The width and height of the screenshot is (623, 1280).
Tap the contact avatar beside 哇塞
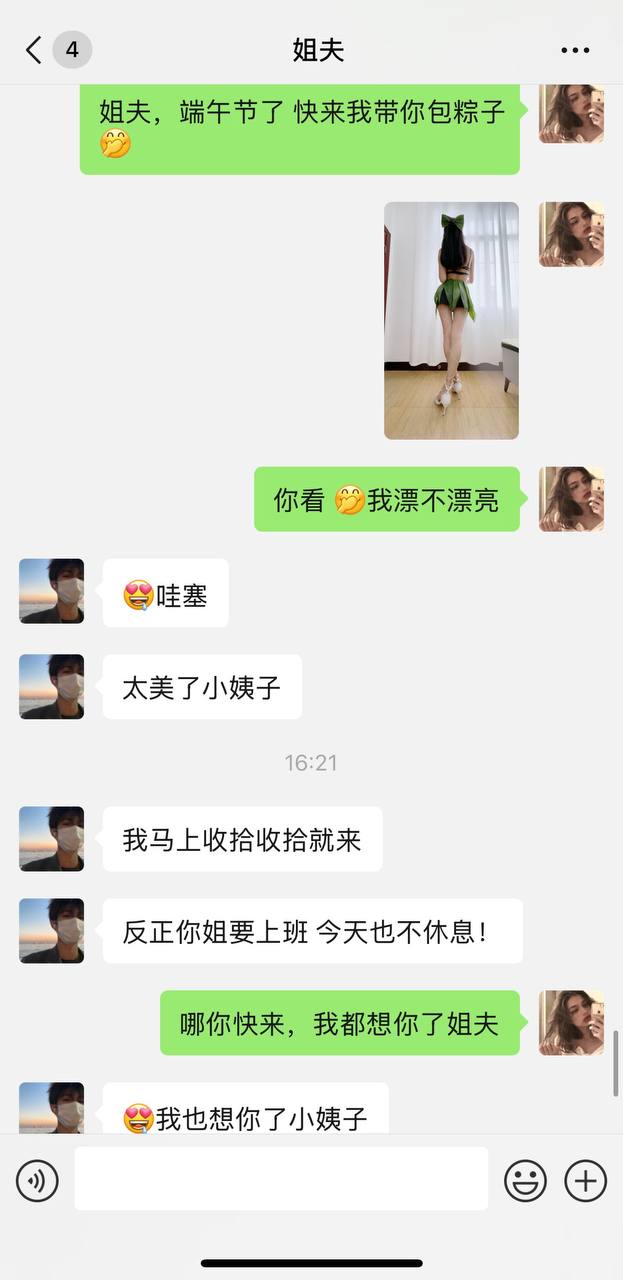51,591
